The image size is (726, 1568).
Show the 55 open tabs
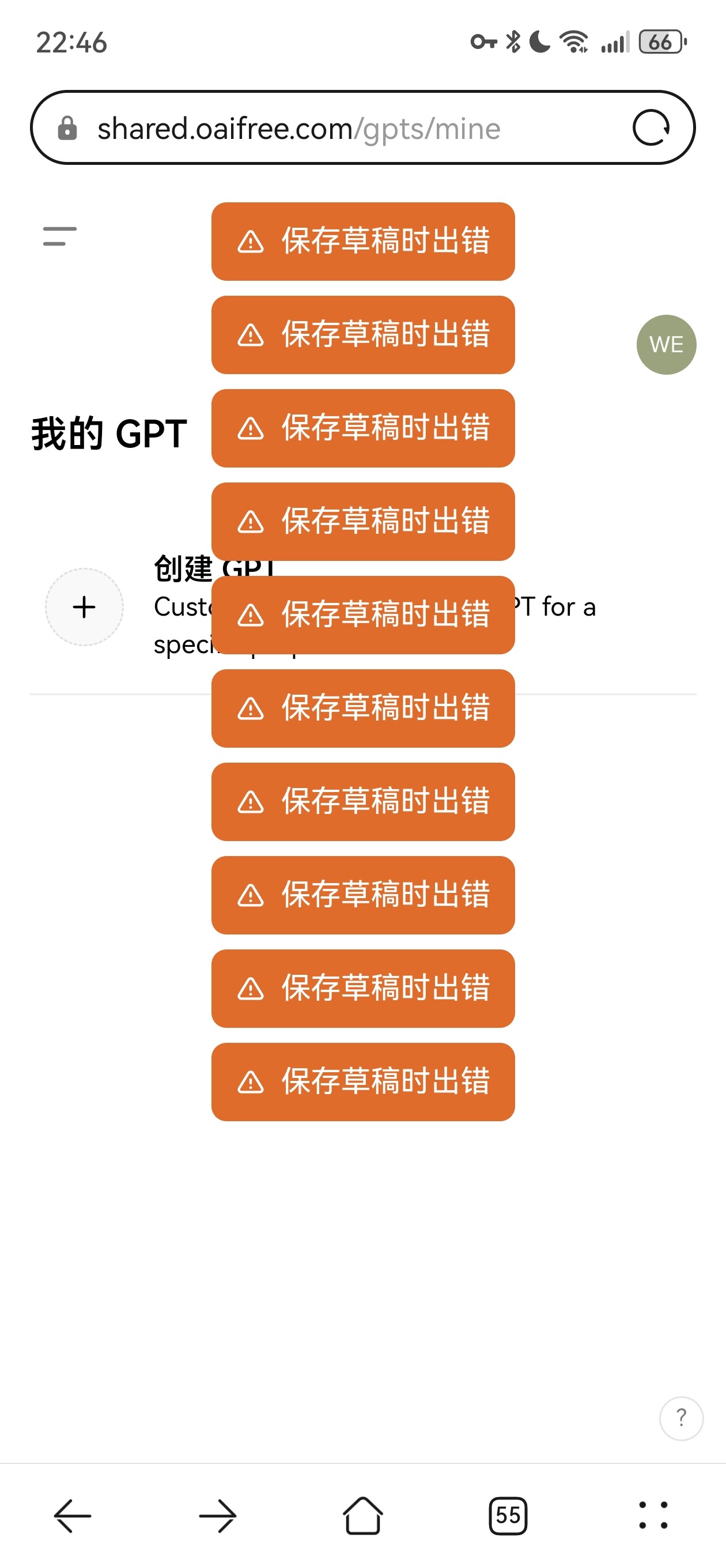click(508, 1515)
